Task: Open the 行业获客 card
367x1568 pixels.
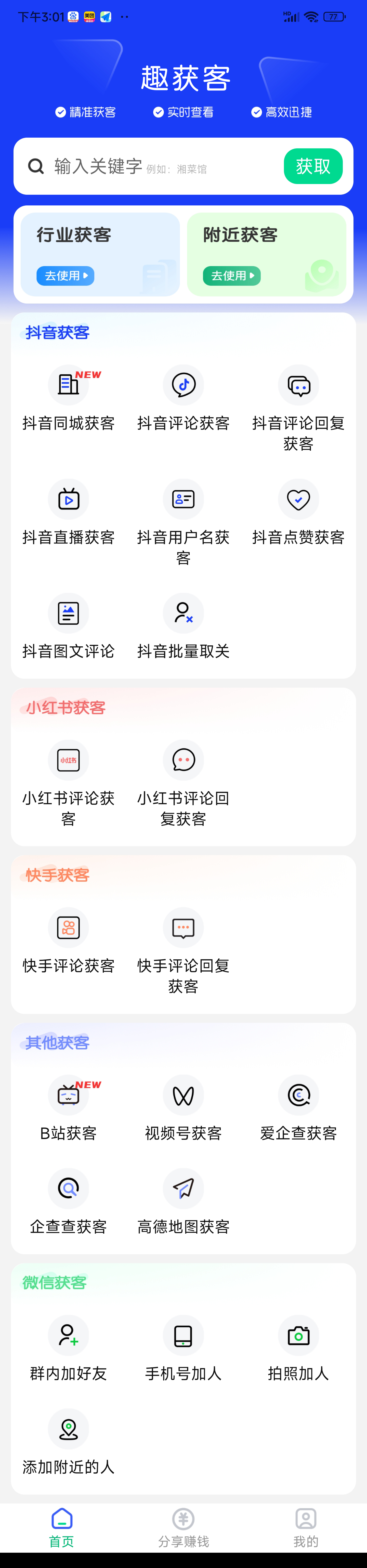Action: pos(100,254)
